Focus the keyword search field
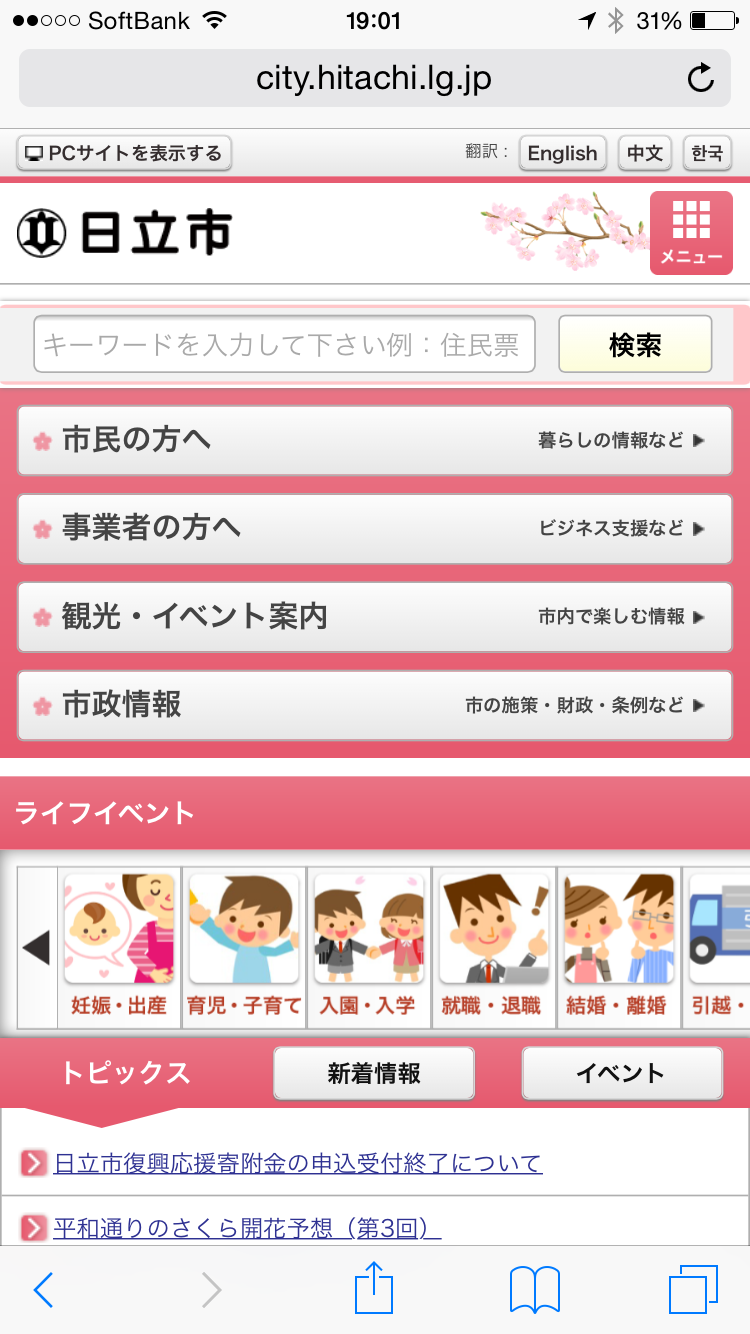Viewport: 750px width, 1334px height. click(x=284, y=345)
